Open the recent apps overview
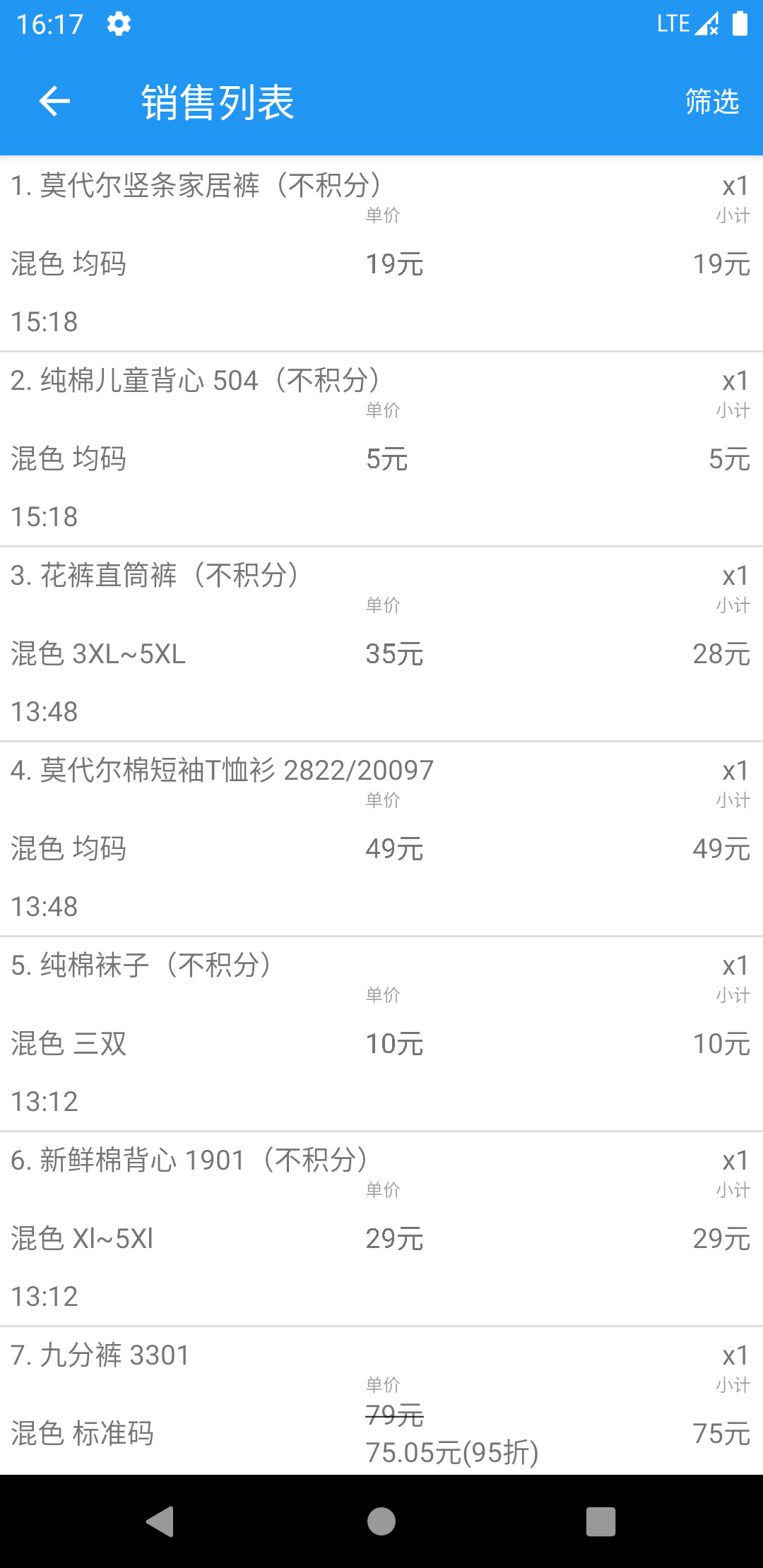The width and height of the screenshot is (763, 1568). pos(601,1521)
